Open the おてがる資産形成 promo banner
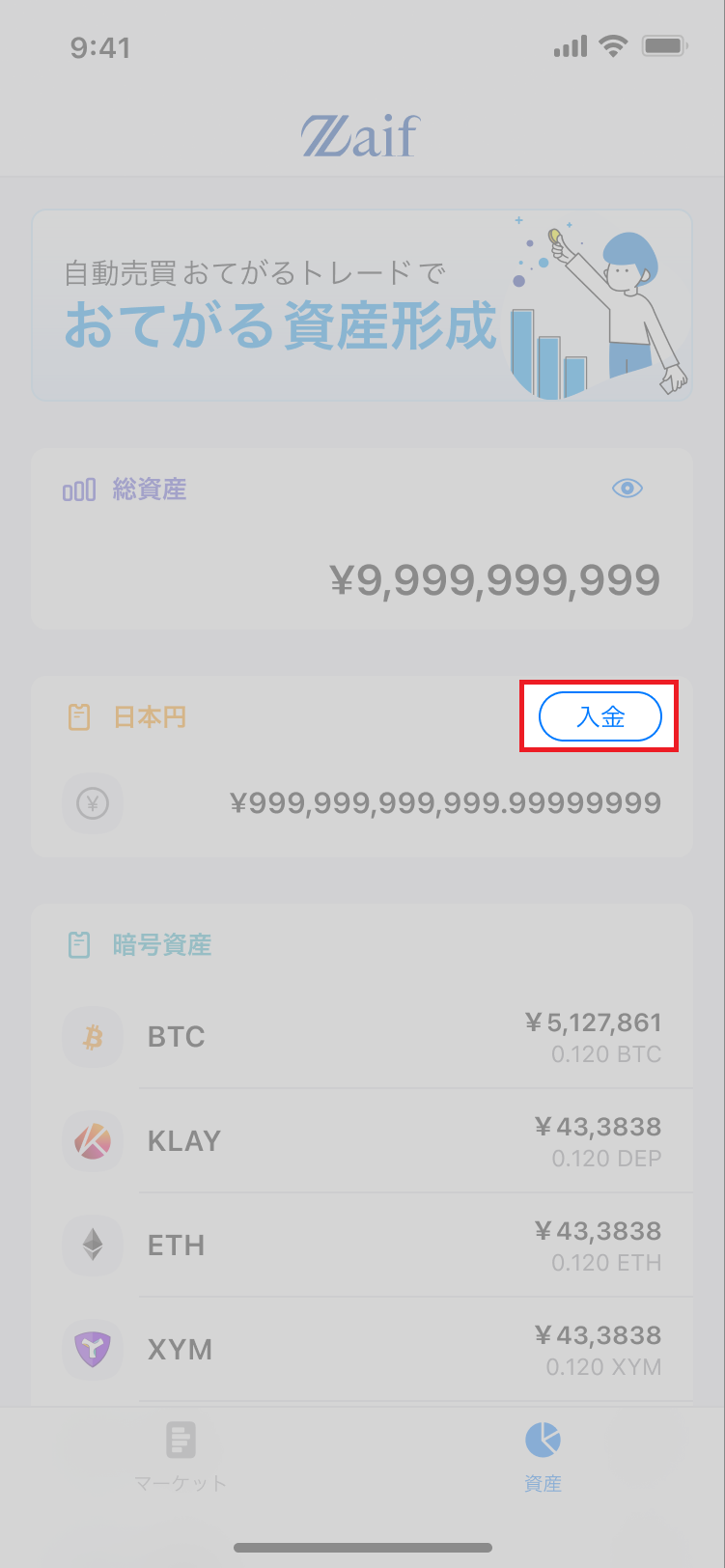This screenshot has height=1568, width=725. coord(362,305)
